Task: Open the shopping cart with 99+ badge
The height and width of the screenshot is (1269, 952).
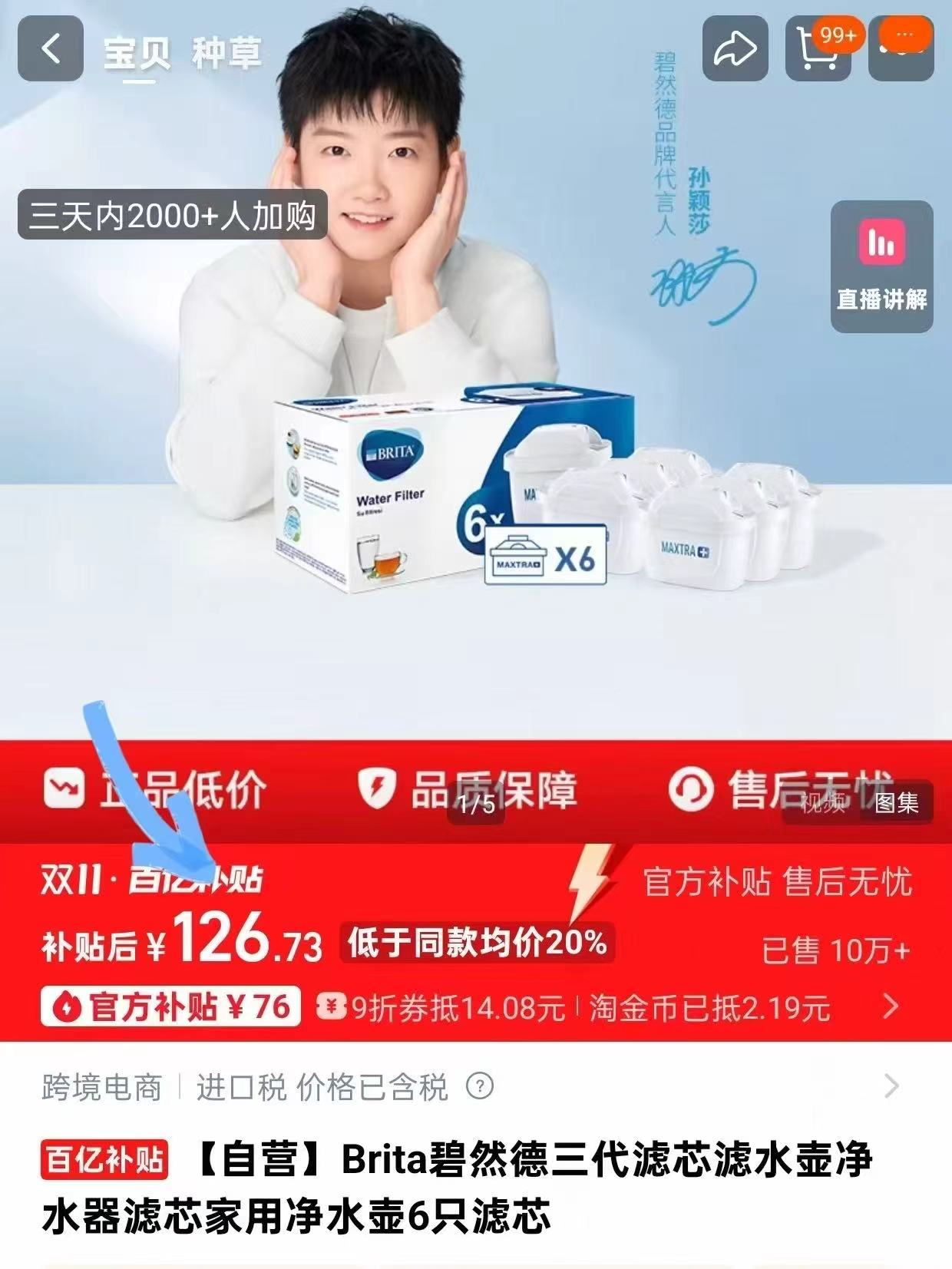Action: 818,48
